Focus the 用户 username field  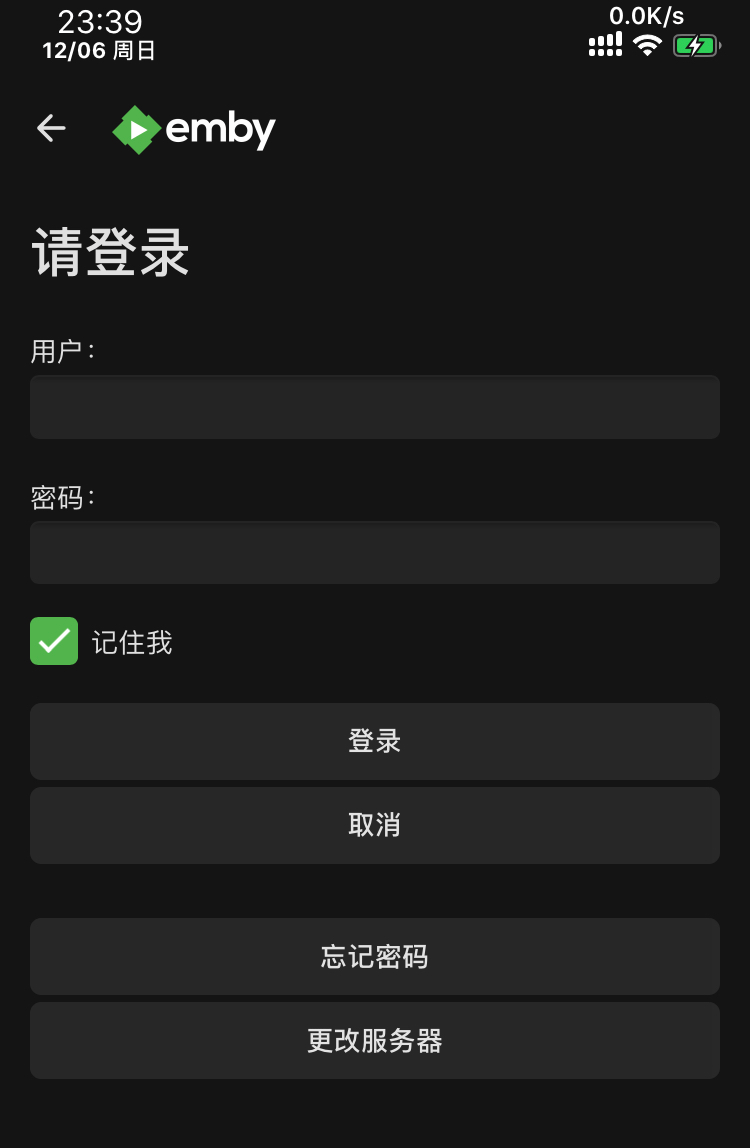[x=374, y=407]
